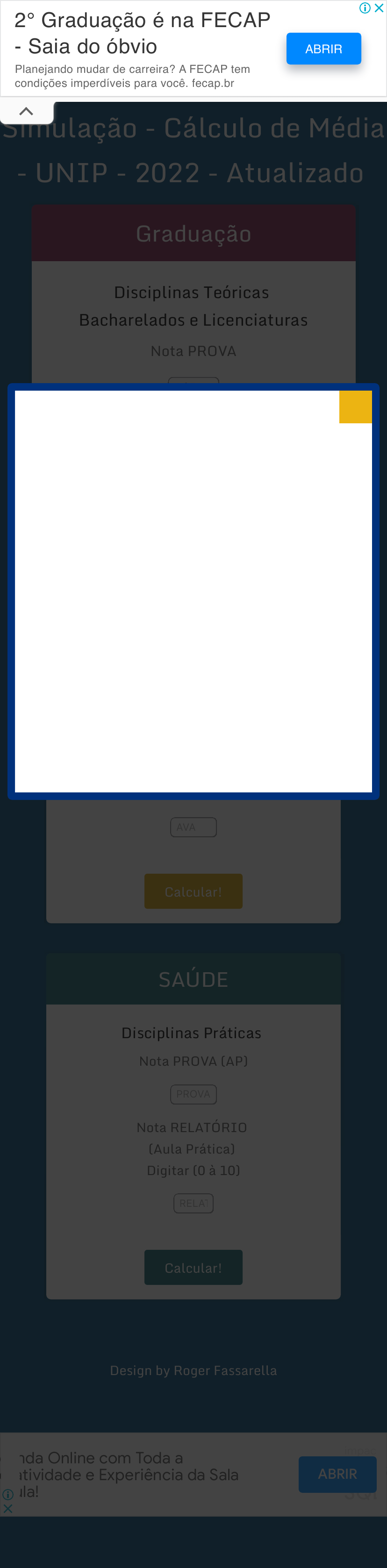
Task: Tap the green Calcular! button
Action: coord(193,1267)
